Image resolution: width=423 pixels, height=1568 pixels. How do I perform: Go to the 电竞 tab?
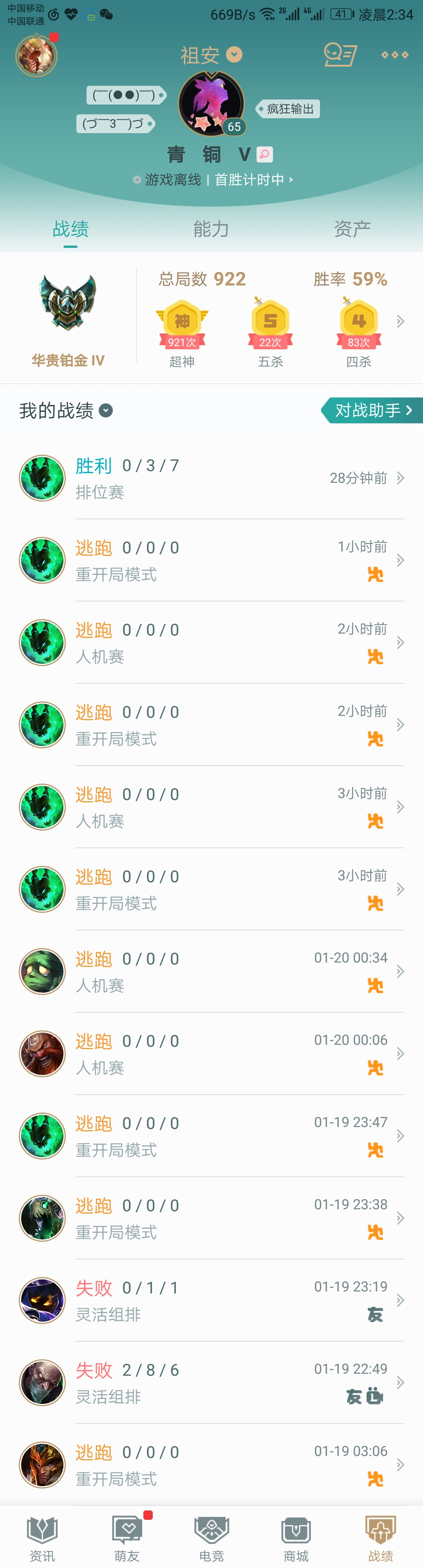click(211, 1538)
